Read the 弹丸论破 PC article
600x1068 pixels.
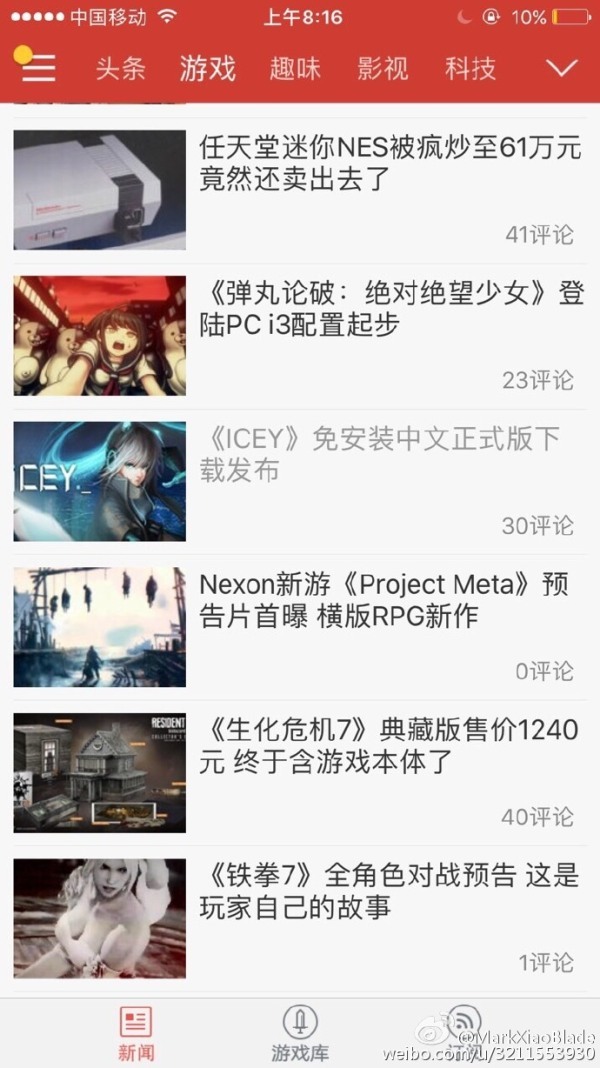(x=390, y=309)
